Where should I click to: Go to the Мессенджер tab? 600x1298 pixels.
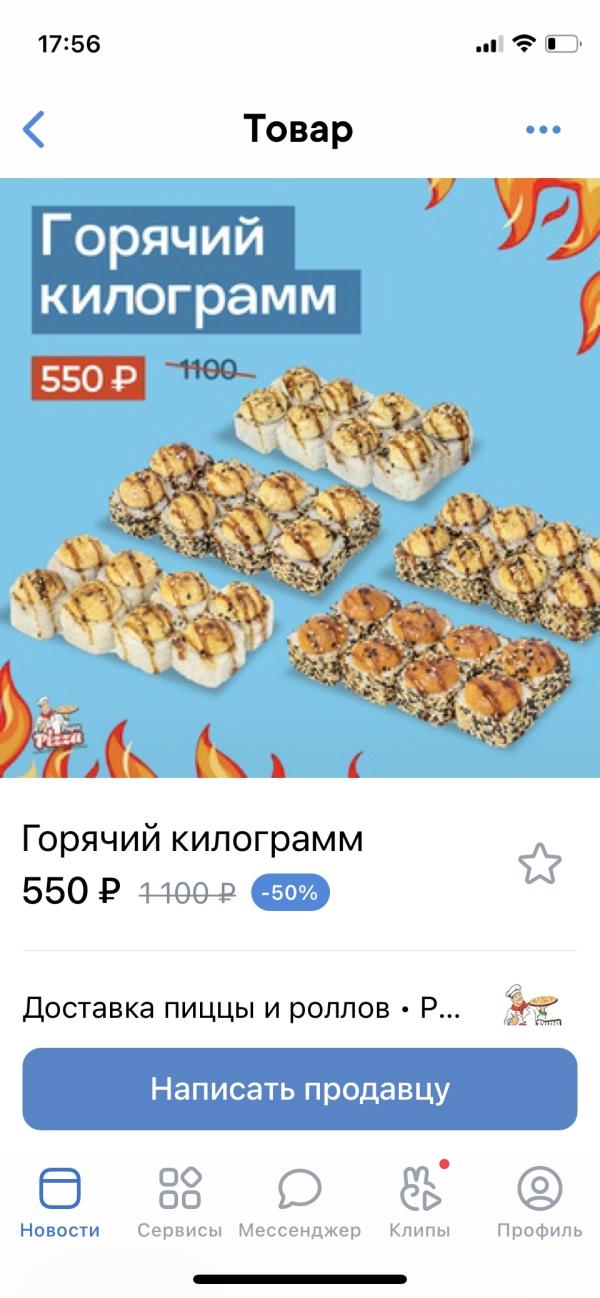300,1203
